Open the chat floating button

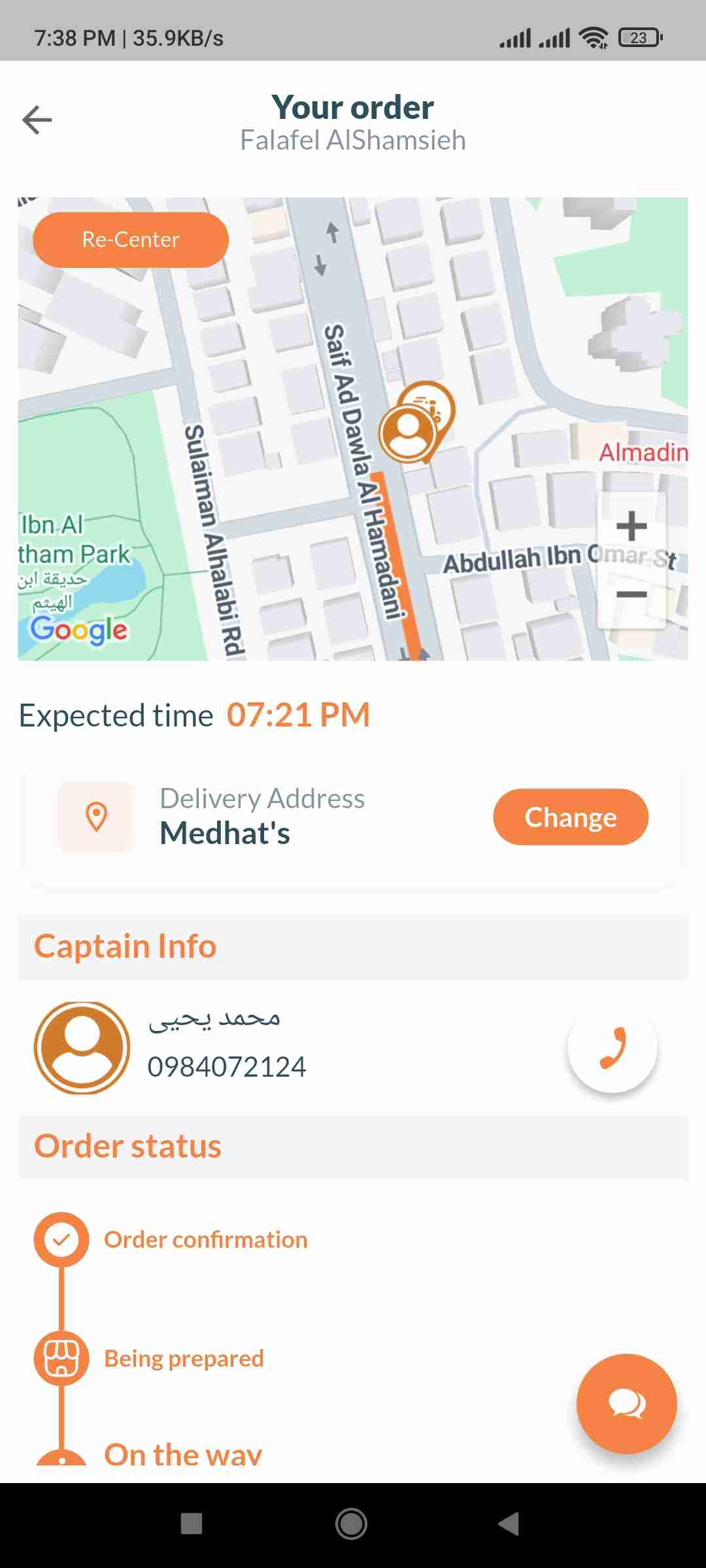(x=626, y=1403)
